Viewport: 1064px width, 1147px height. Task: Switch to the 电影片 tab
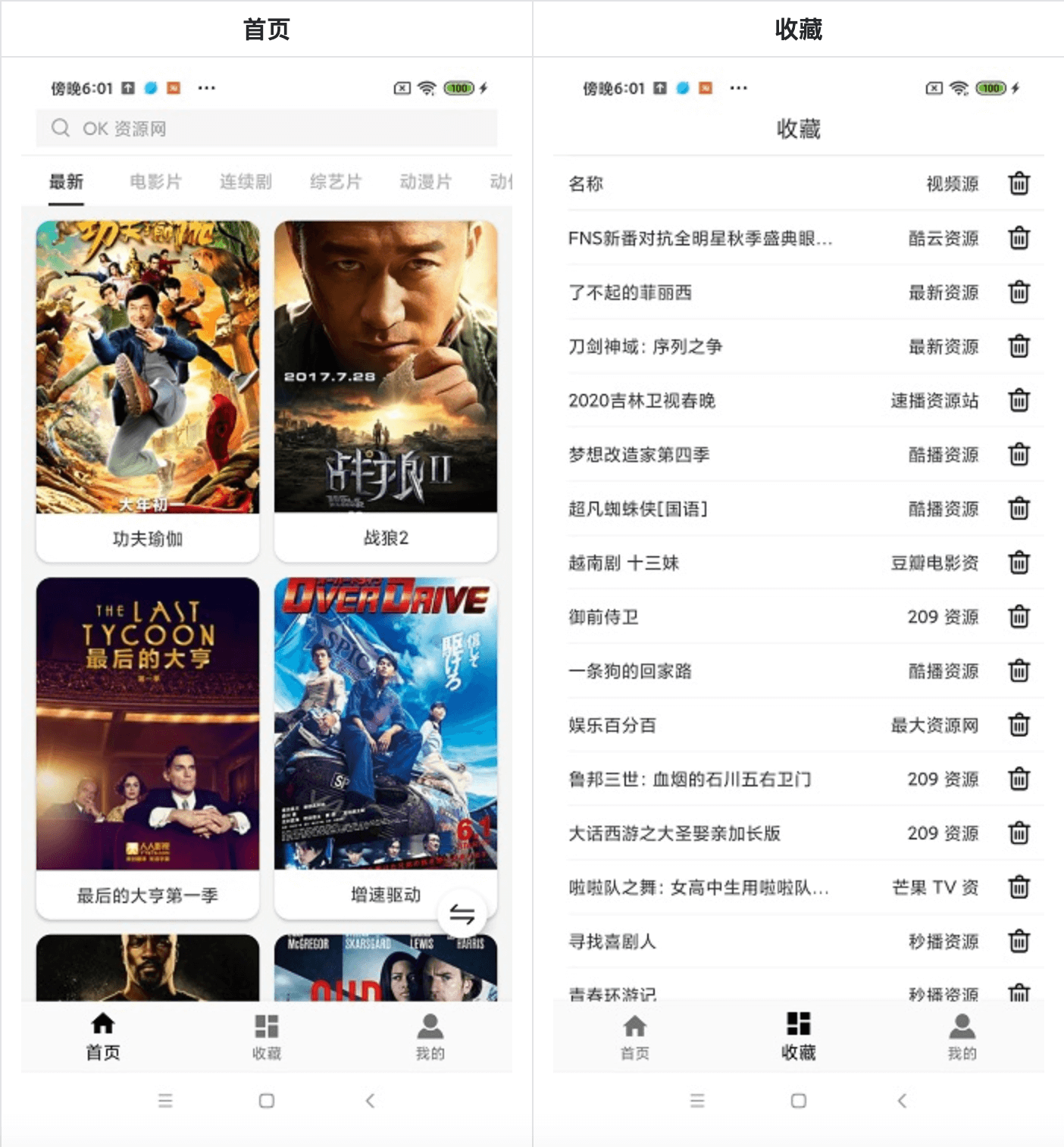155,181
